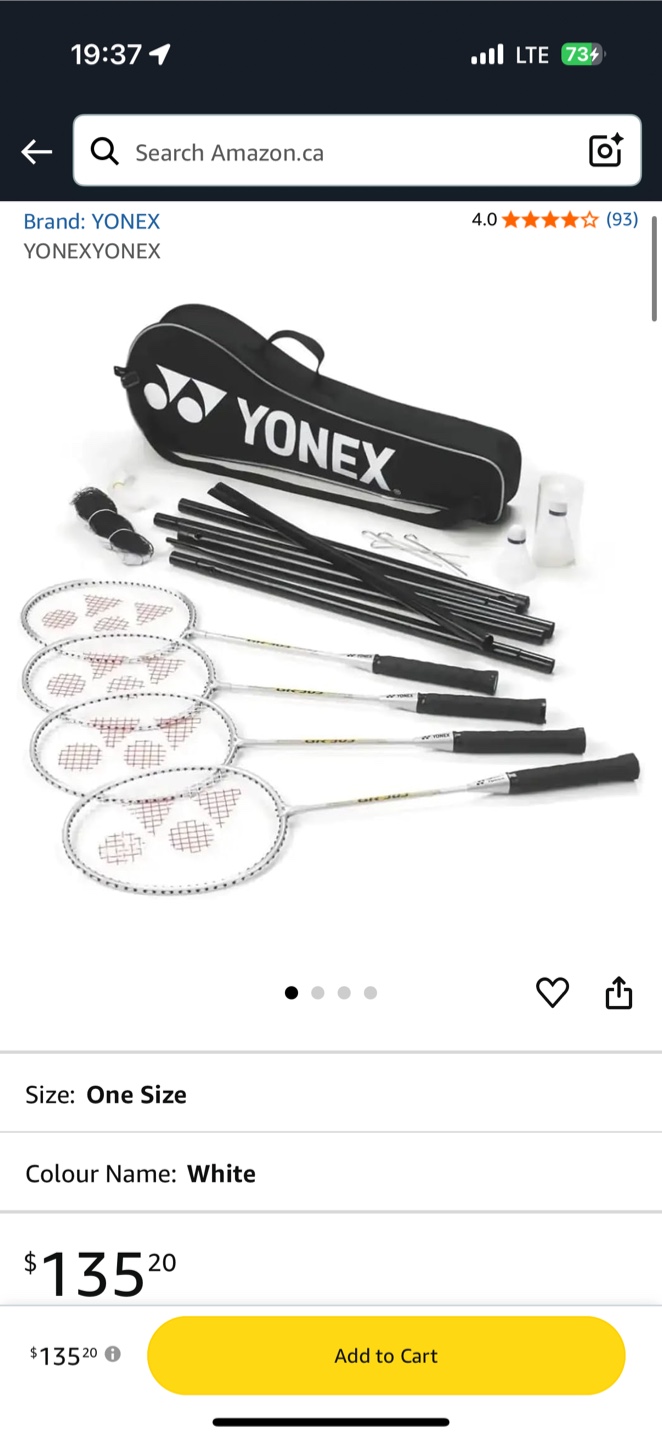Open the Brand: YONEX link
The height and width of the screenshot is (1440, 662).
point(92,221)
